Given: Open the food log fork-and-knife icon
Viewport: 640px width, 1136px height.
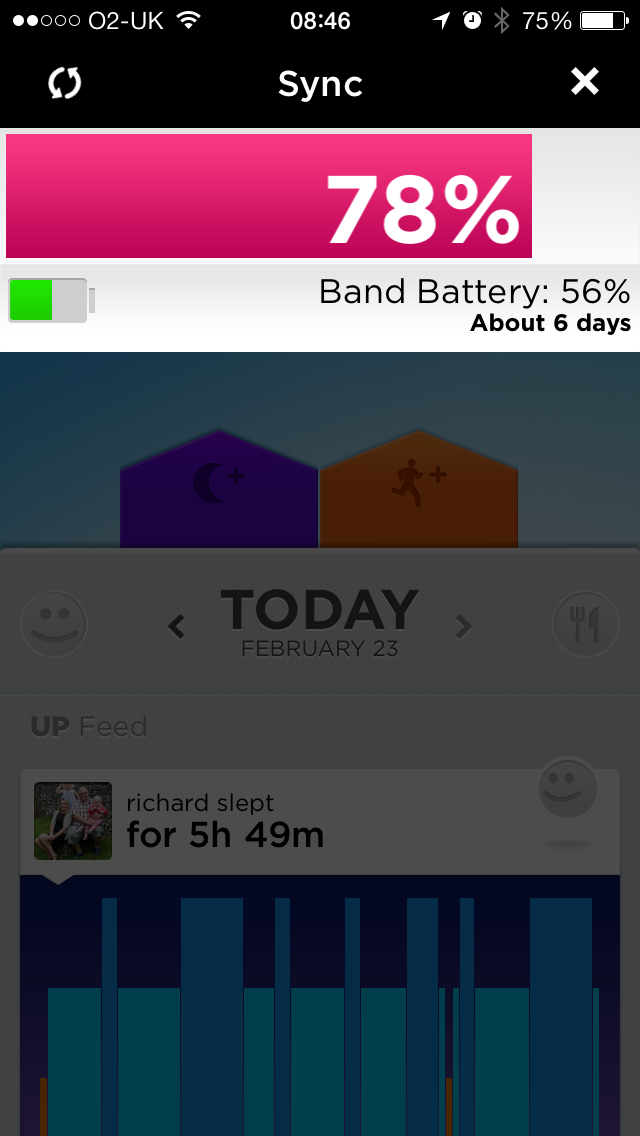Looking at the screenshot, I should pyautogui.click(x=586, y=624).
